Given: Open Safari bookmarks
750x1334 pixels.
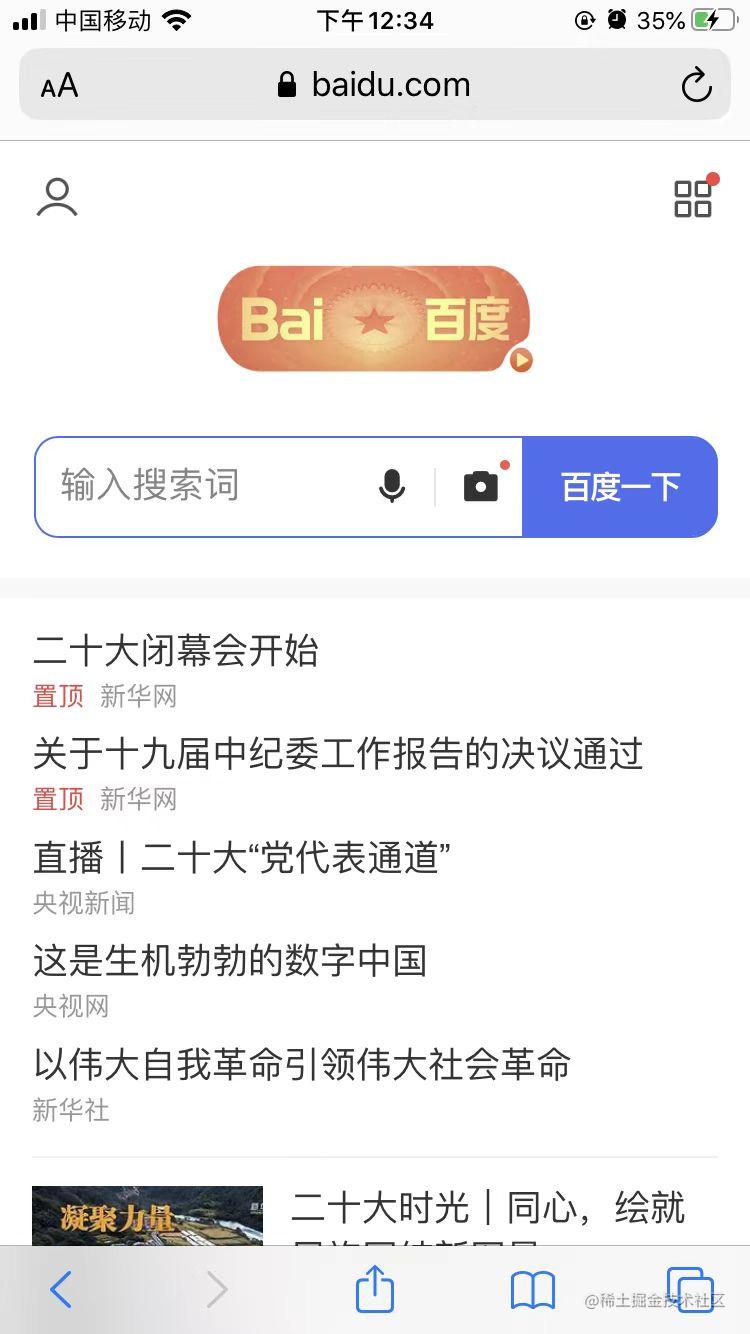Looking at the screenshot, I should (x=533, y=1290).
